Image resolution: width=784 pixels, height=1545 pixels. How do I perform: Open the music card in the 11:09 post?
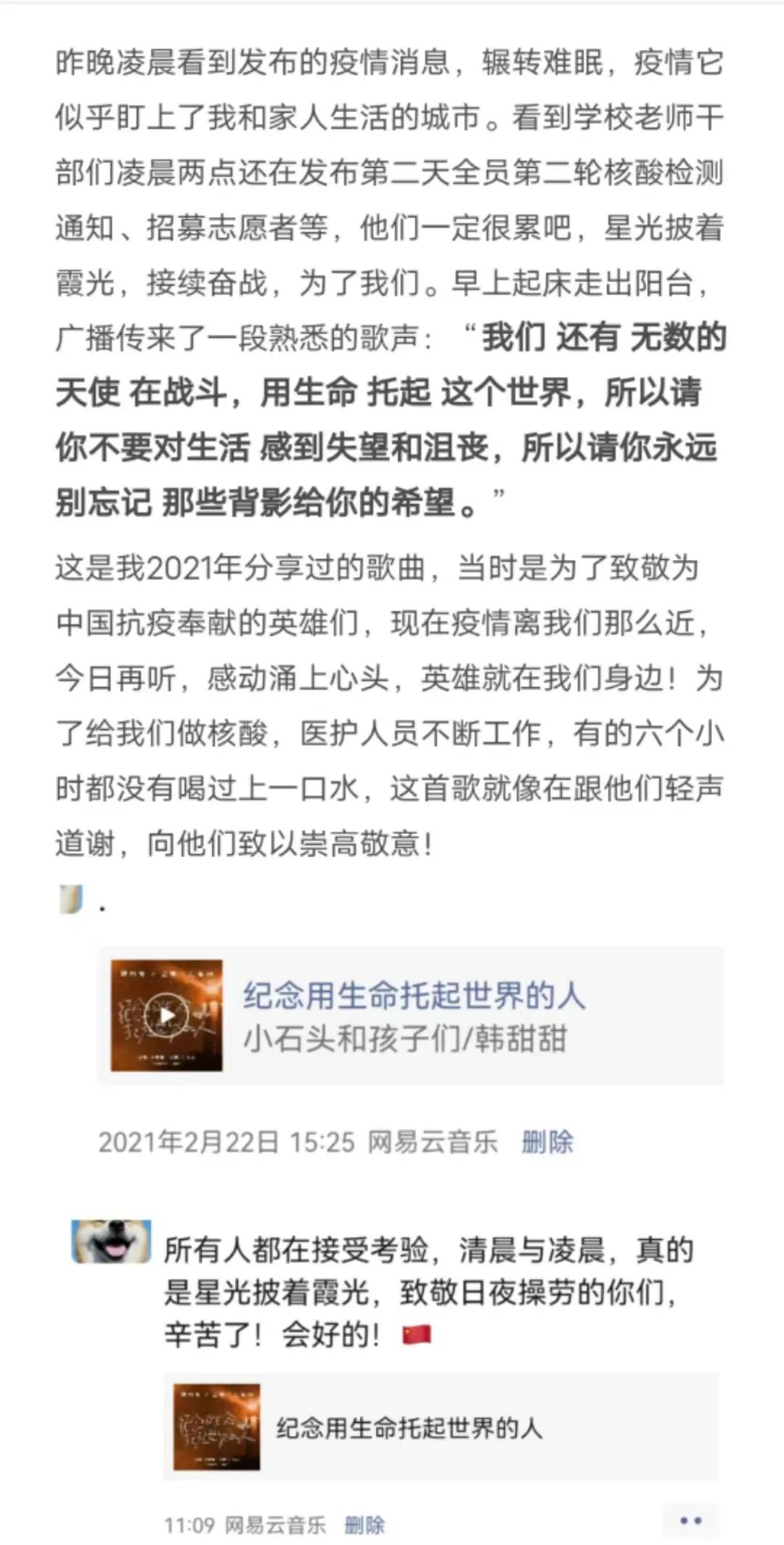click(440, 1427)
